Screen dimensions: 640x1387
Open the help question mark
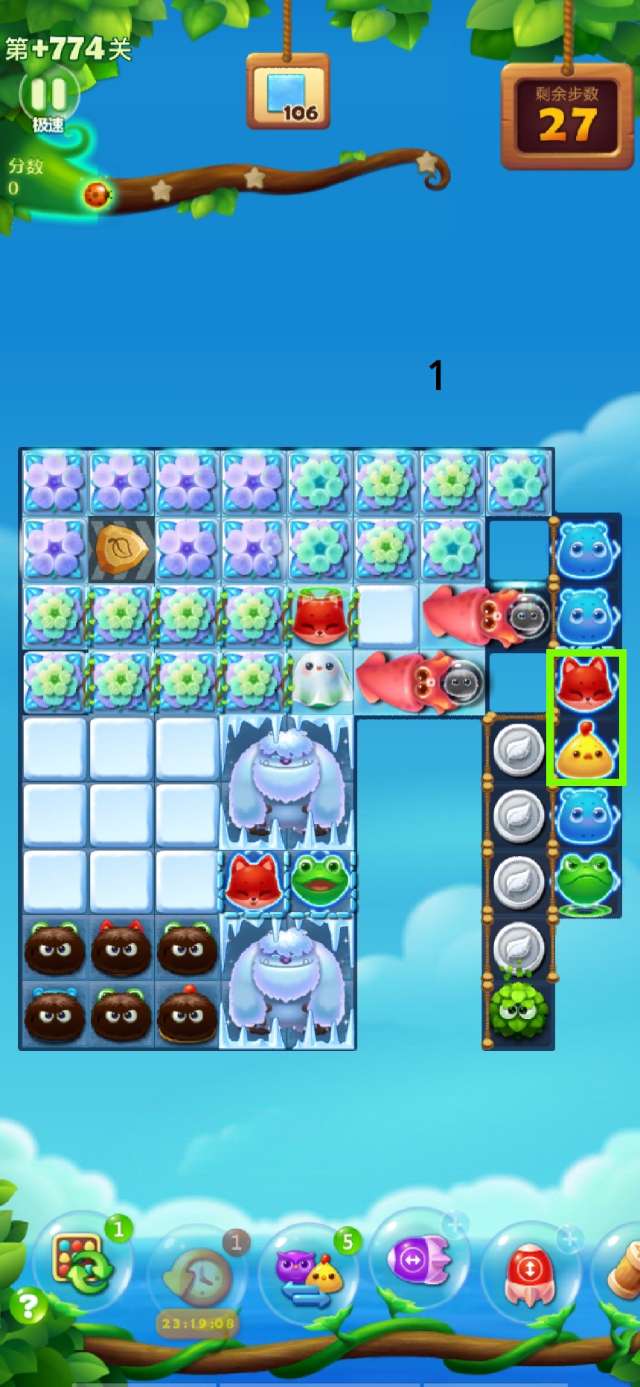(x=28, y=1306)
